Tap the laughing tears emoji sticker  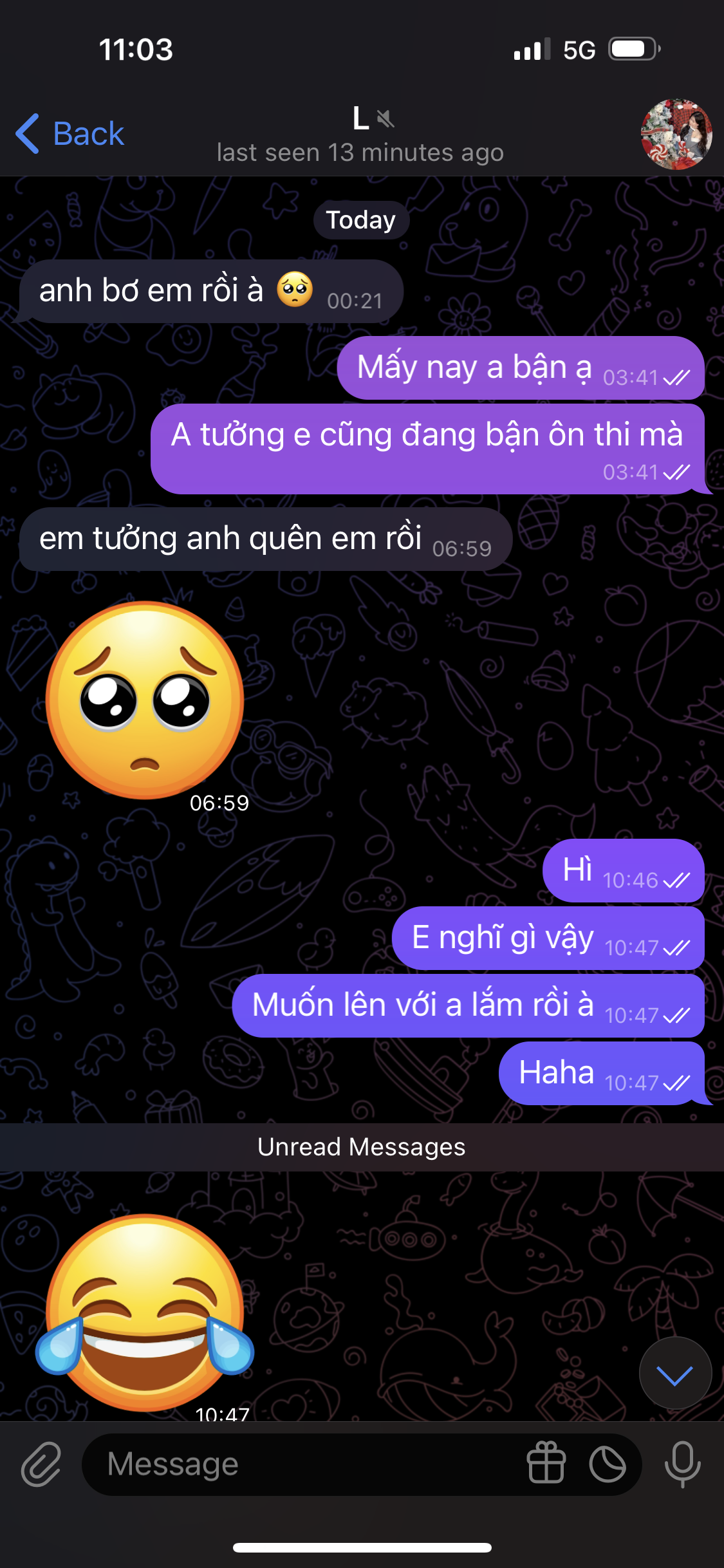tap(145, 1313)
